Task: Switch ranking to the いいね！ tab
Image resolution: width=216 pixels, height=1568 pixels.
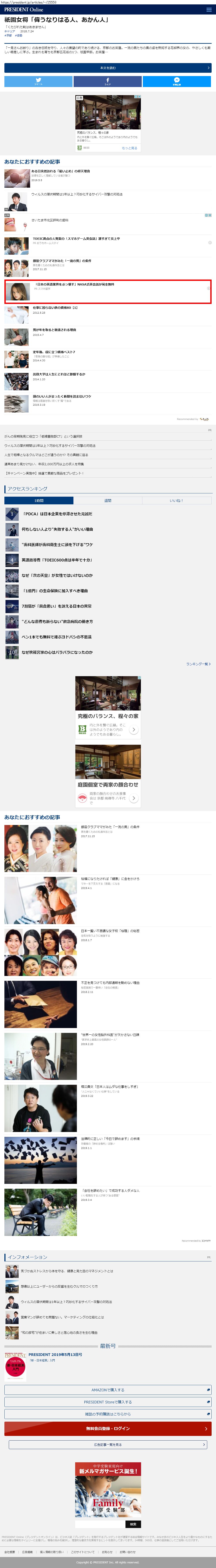Action: pyautogui.click(x=176, y=500)
